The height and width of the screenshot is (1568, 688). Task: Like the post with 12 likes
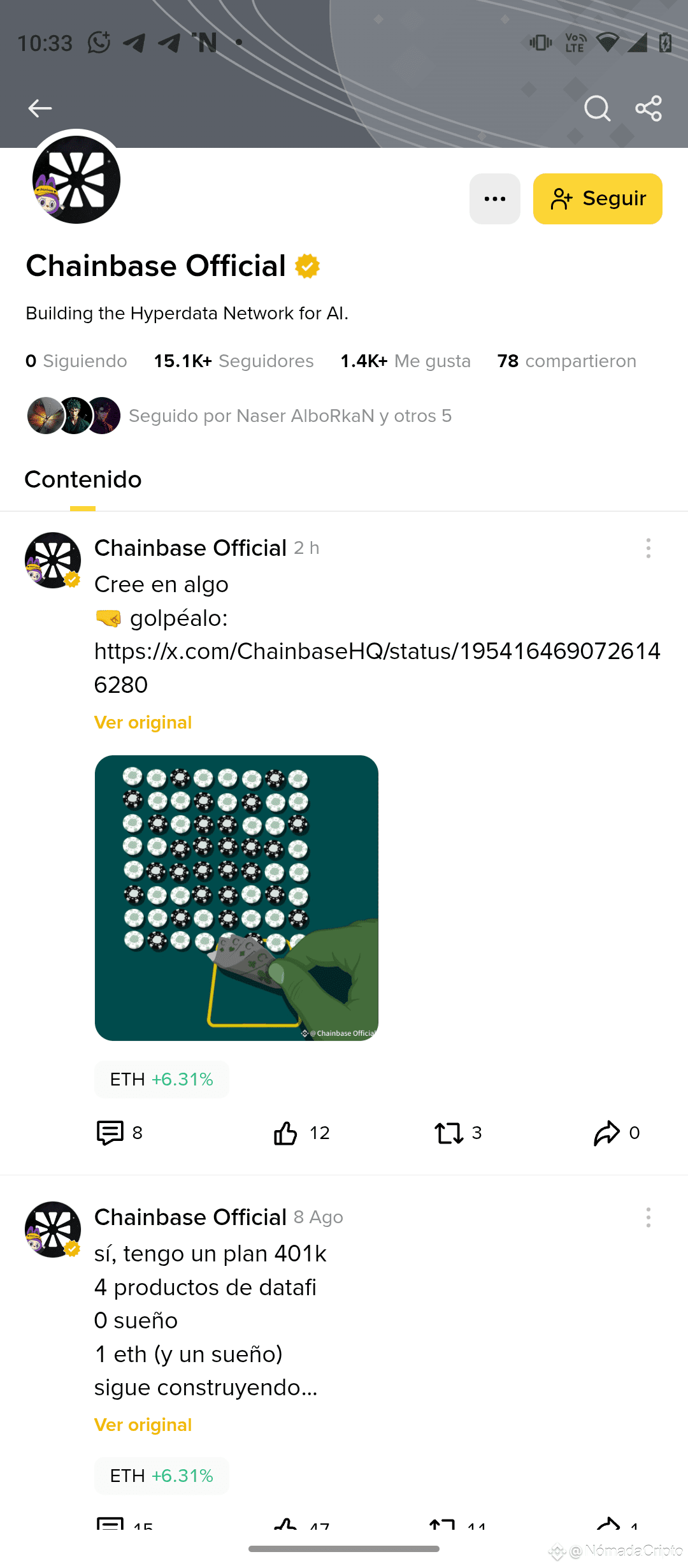(301, 1133)
